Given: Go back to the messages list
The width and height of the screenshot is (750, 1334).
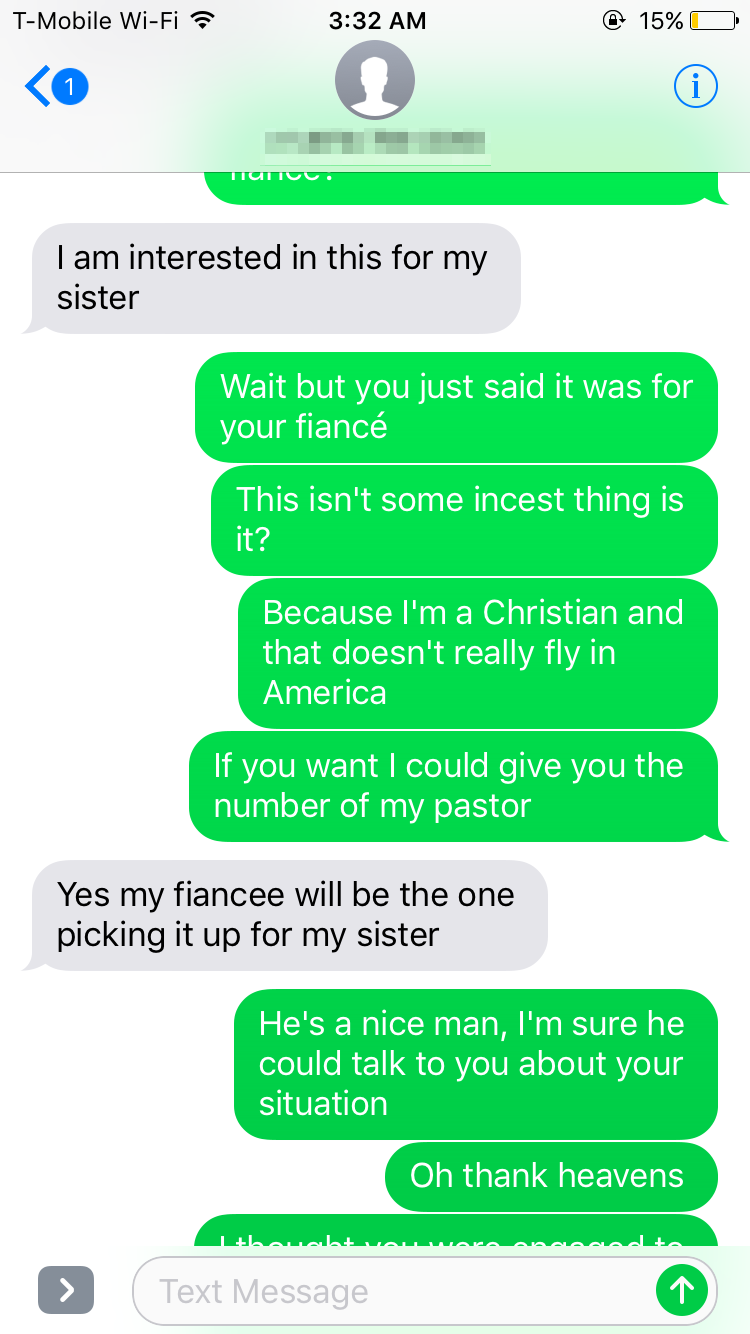Looking at the screenshot, I should tap(55, 88).
